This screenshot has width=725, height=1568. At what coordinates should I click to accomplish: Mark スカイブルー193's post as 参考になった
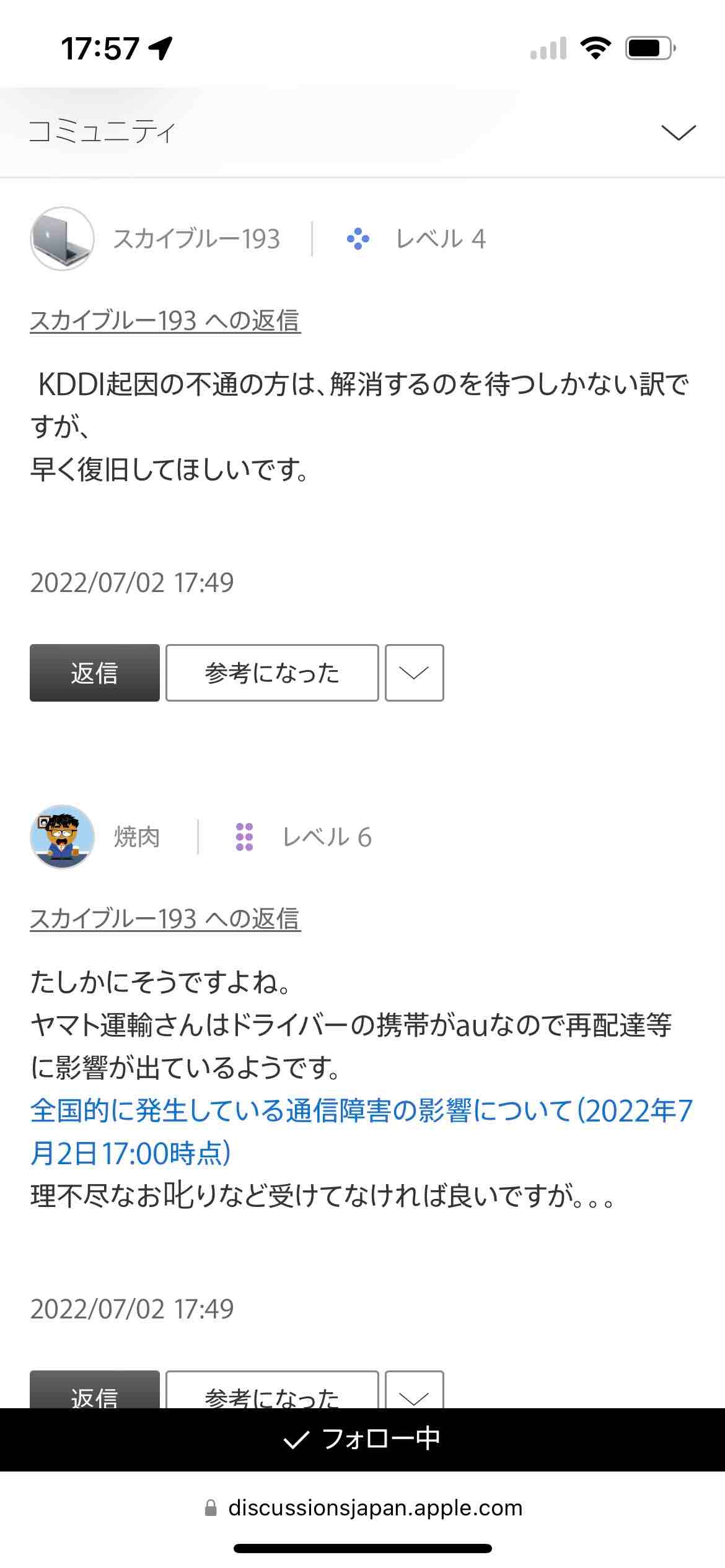[x=272, y=673]
